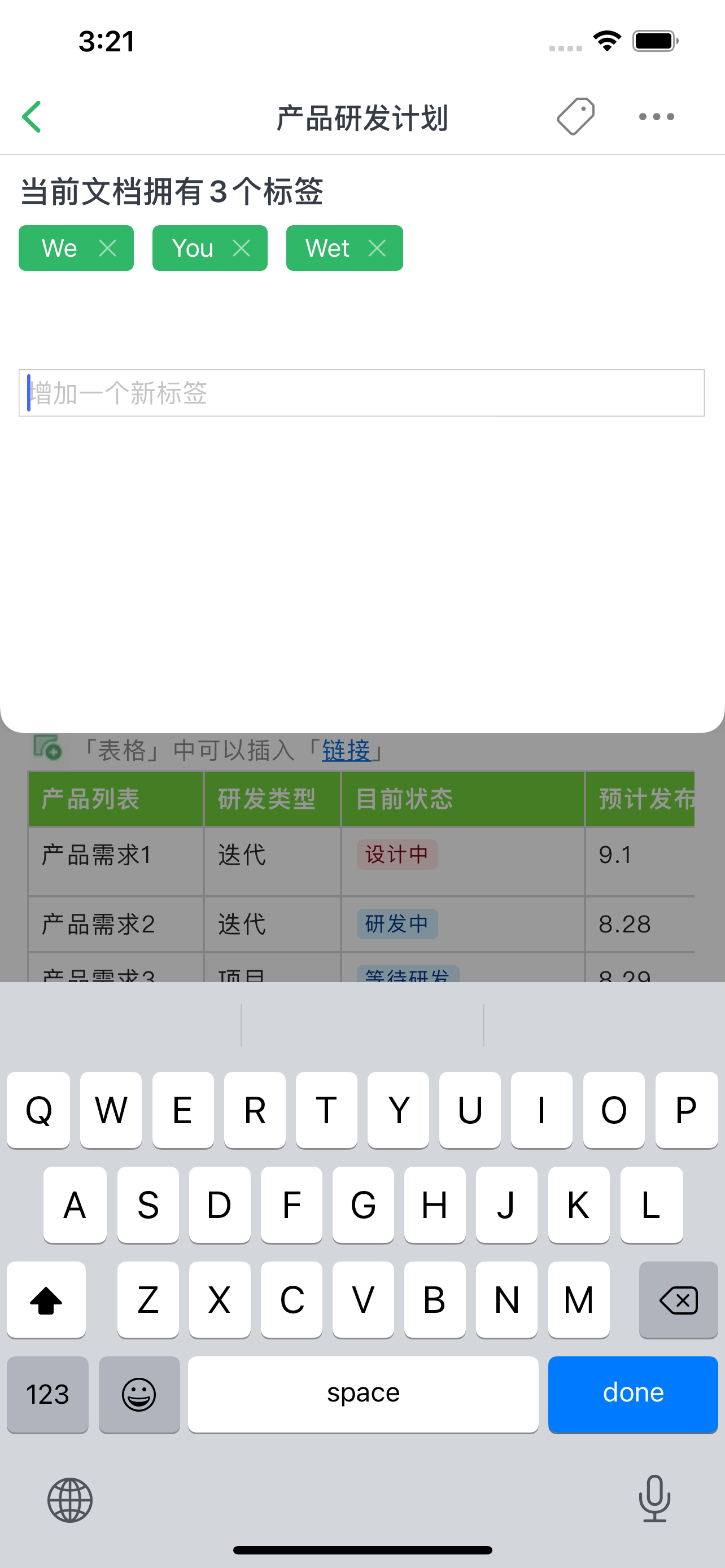Image resolution: width=725 pixels, height=1568 pixels.
Task: Open the emoji keyboard
Action: click(x=139, y=1393)
